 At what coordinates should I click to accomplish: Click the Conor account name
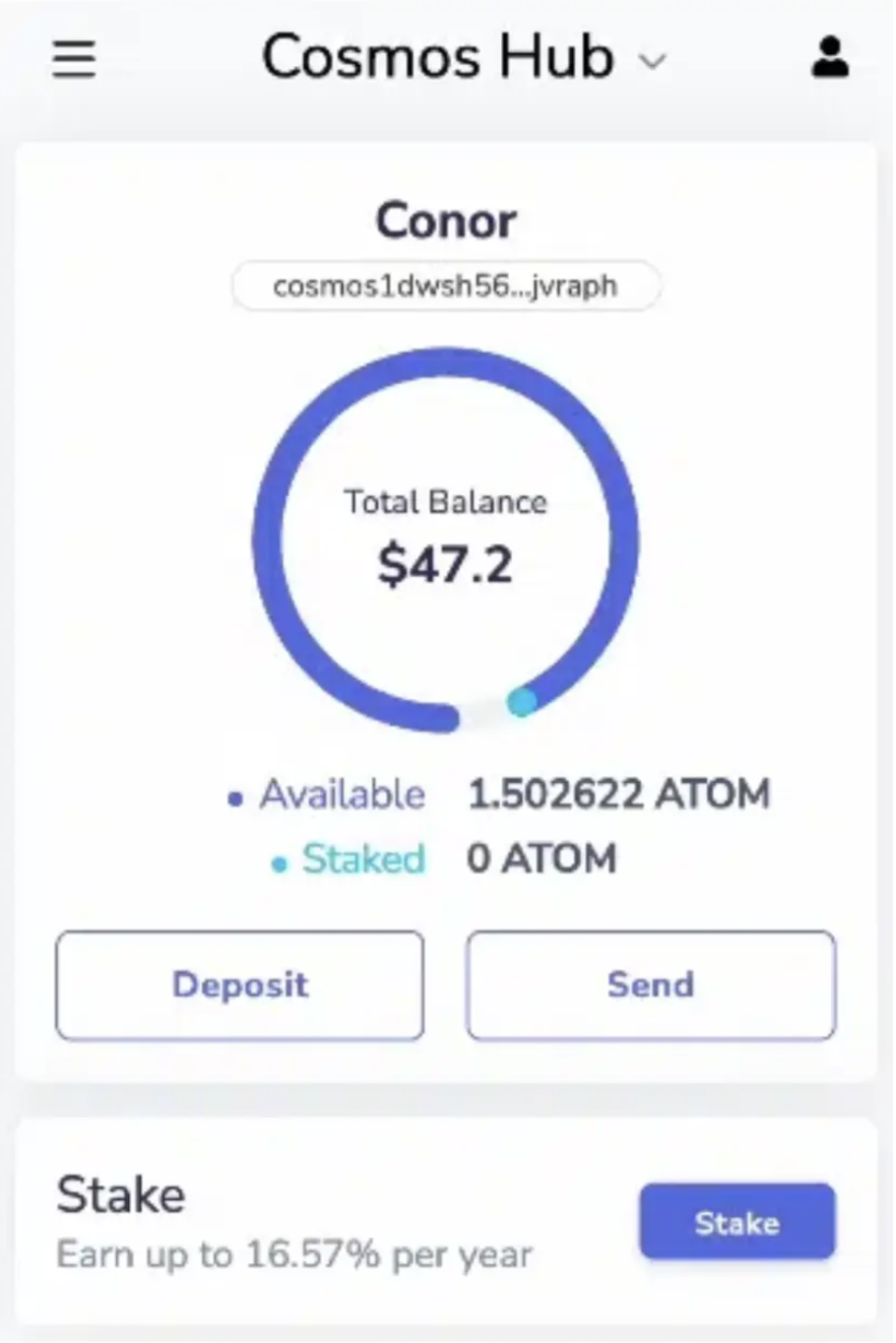(x=446, y=221)
